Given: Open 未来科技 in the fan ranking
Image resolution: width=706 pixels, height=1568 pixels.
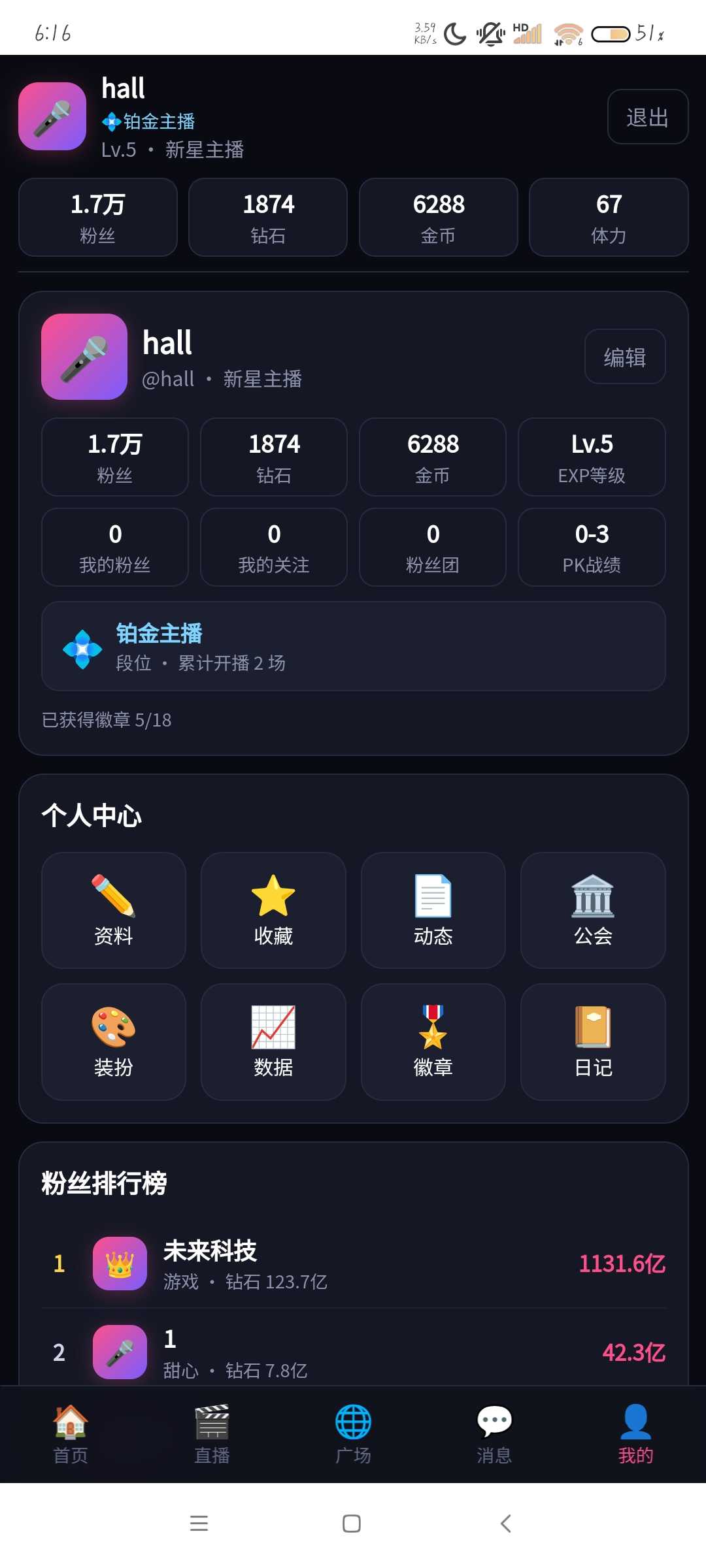Looking at the screenshot, I should tap(354, 1264).
